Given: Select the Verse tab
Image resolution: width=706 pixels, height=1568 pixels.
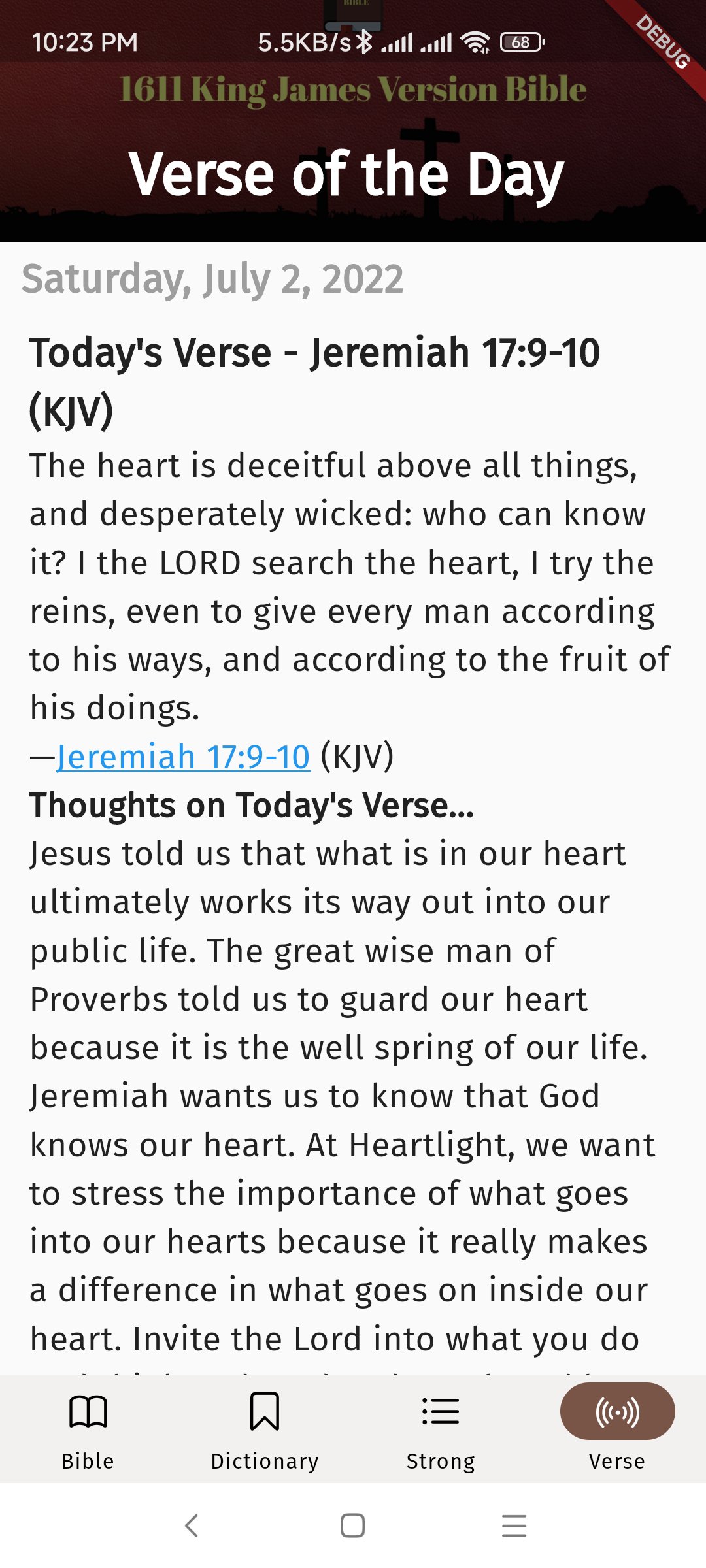Looking at the screenshot, I should click(x=617, y=1429).
